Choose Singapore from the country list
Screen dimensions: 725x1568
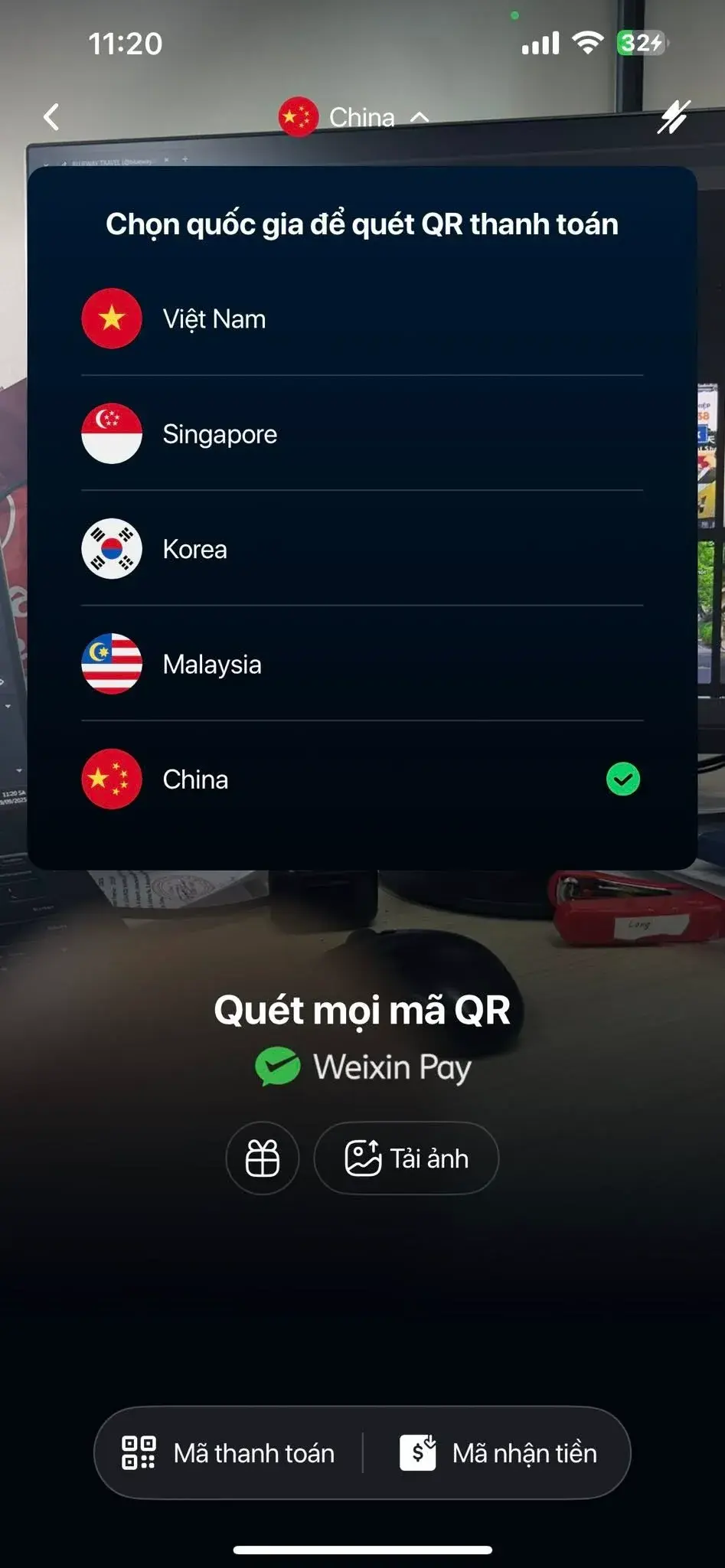point(361,433)
